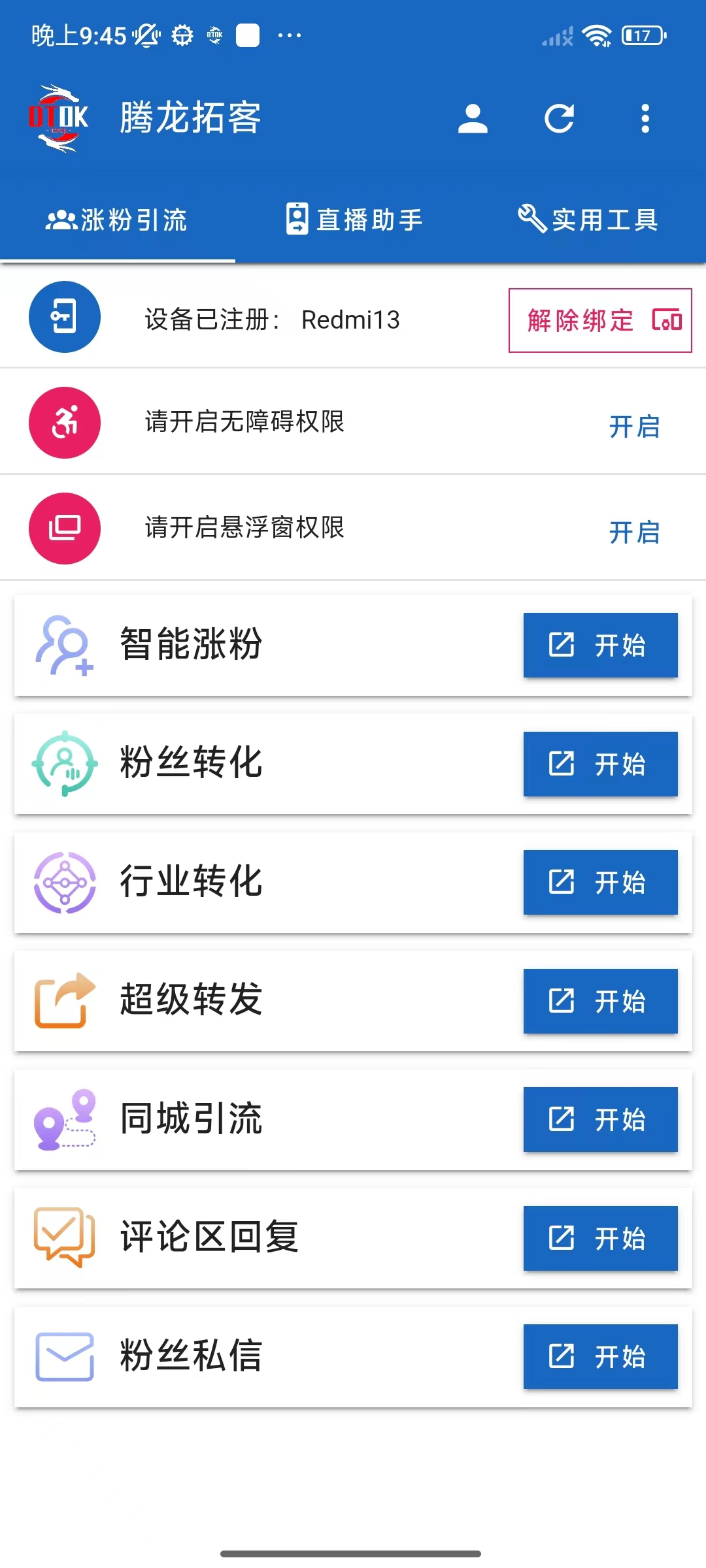Viewport: 706px width, 1568px height.
Task: Switch to the 实用工具 tab
Action: coord(588,220)
